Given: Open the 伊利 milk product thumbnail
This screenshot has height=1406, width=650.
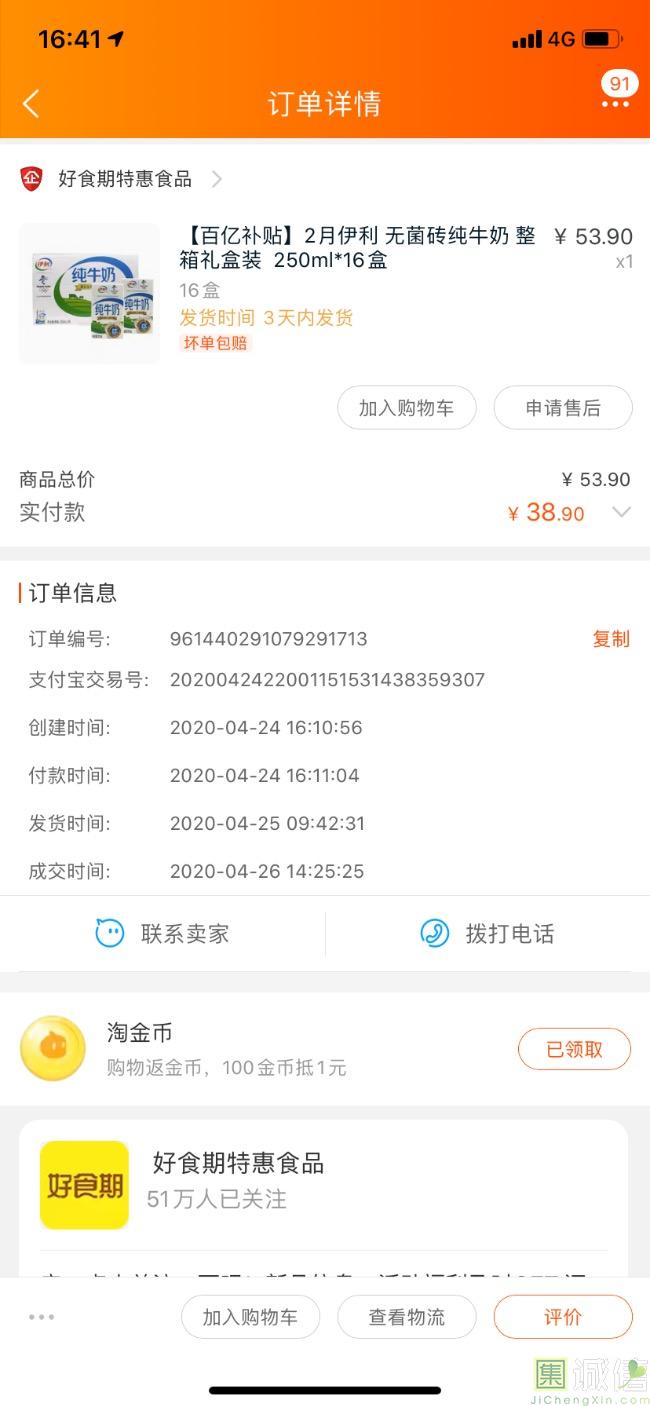Looking at the screenshot, I should pyautogui.click(x=89, y=293).
